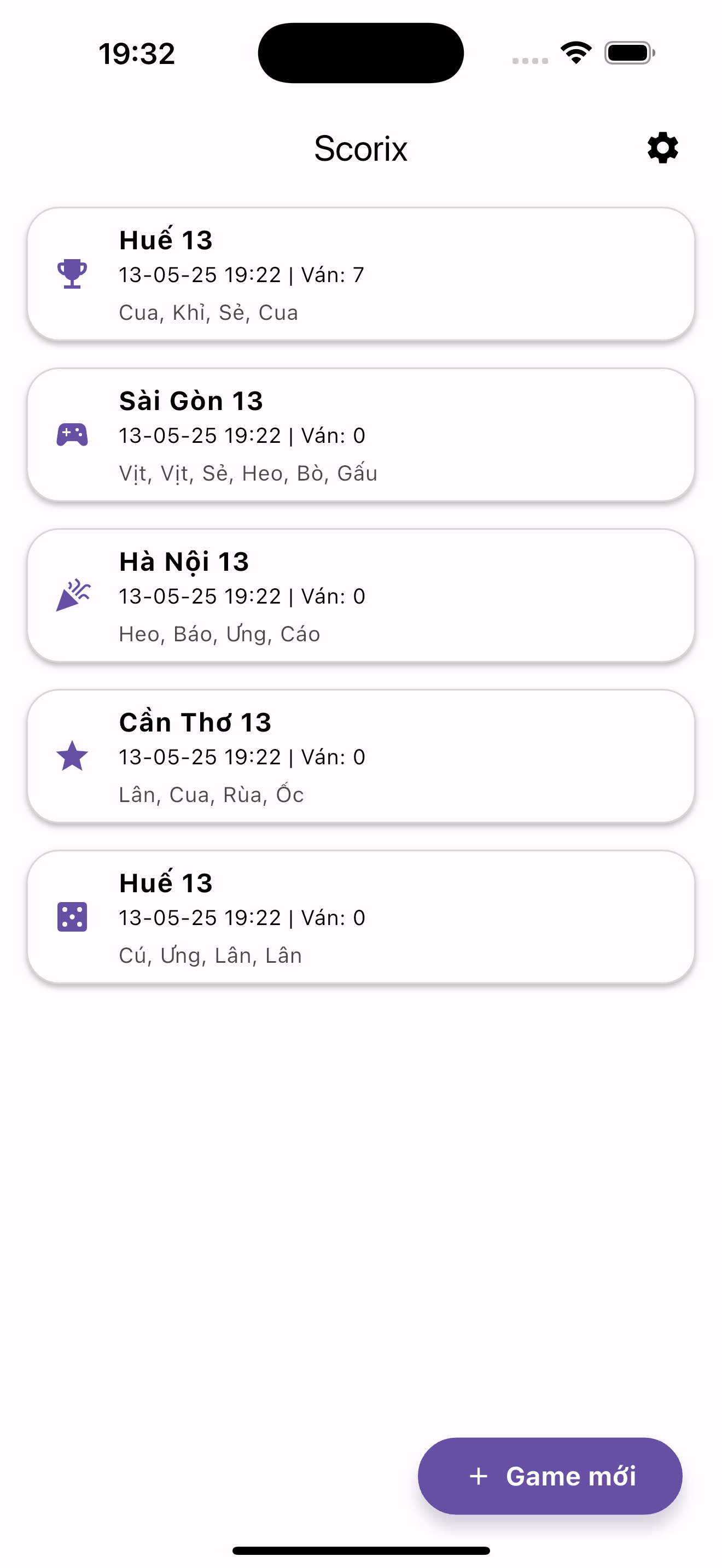Open the settings gear icon
The height and width of the screenshot is (1568, 722).
661,148
